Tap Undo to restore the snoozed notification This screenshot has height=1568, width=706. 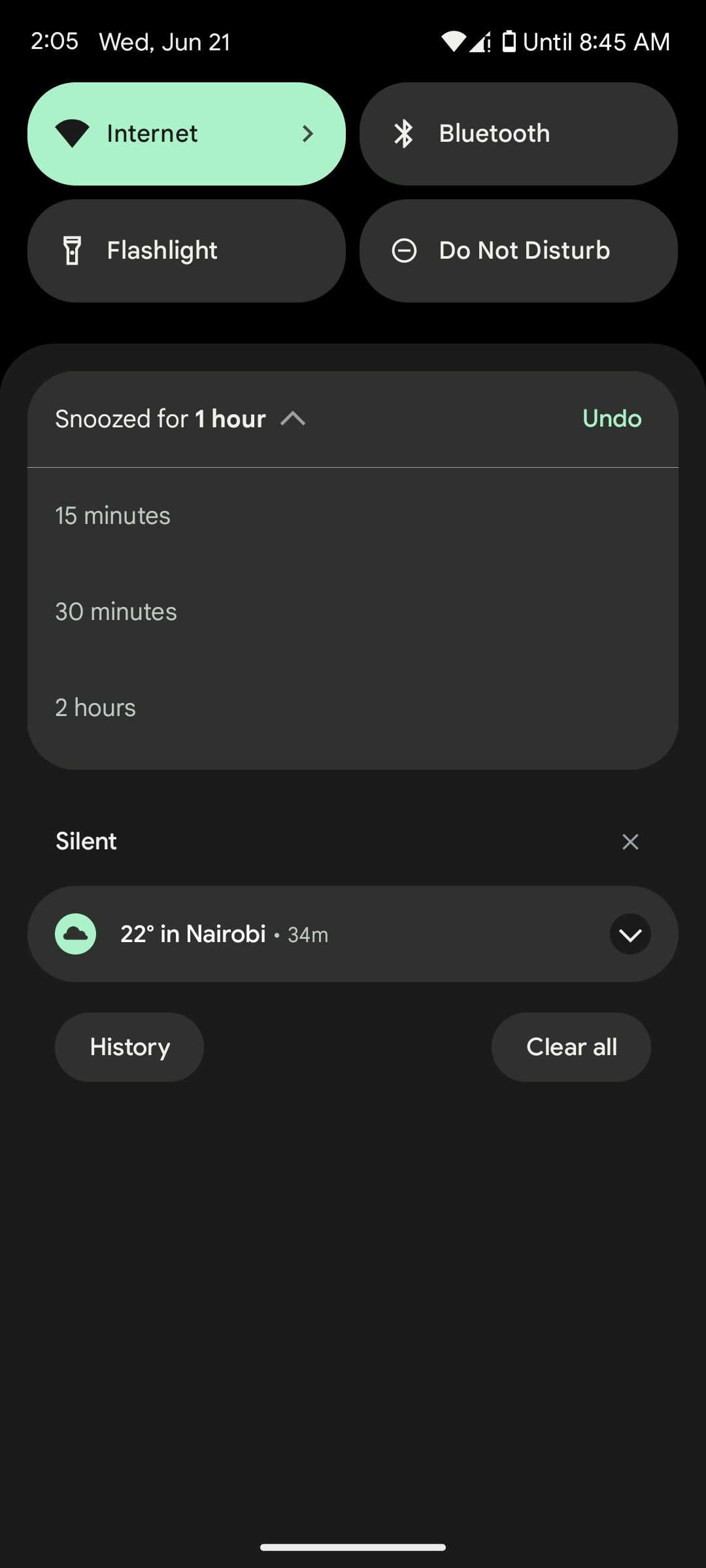(x=611, y=418)
